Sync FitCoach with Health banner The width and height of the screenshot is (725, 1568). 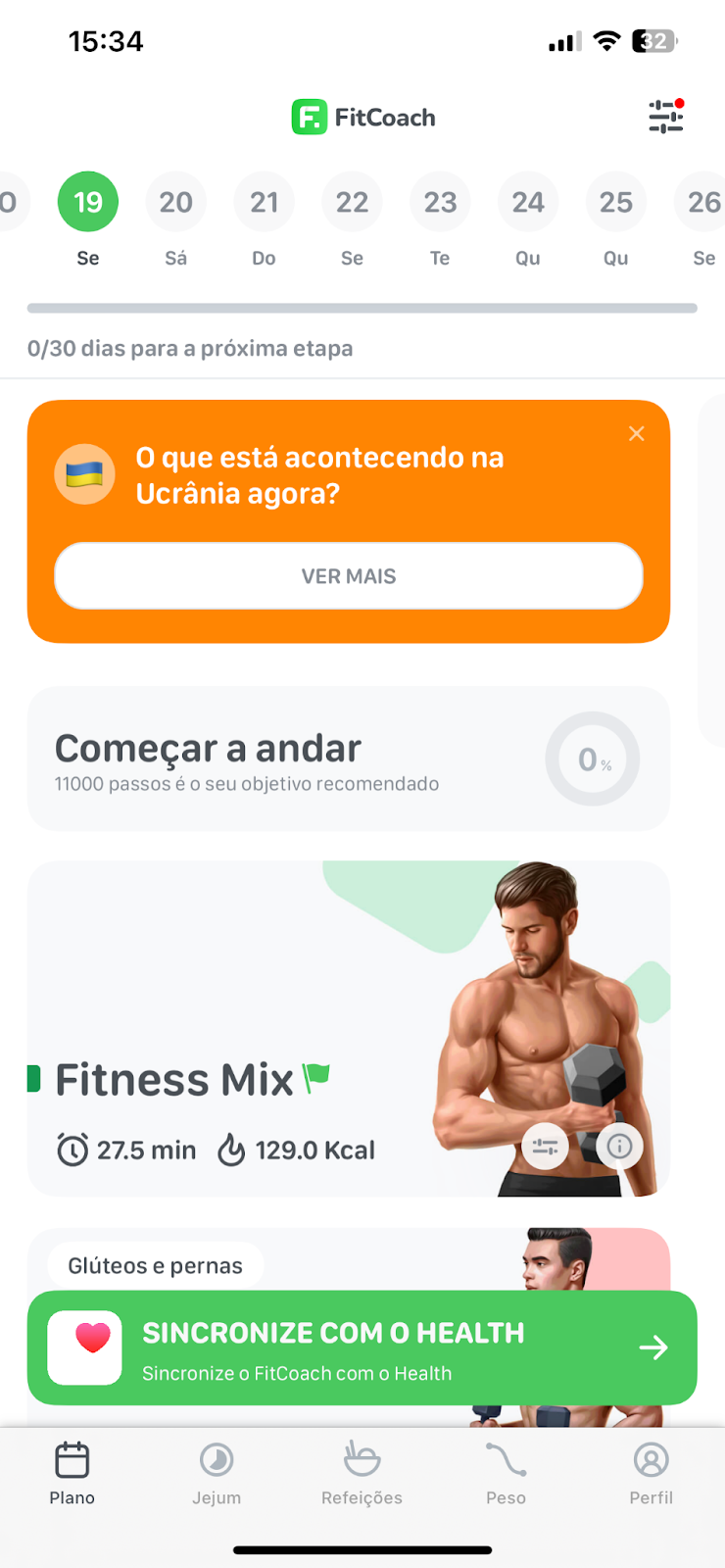pos(362,1348)
